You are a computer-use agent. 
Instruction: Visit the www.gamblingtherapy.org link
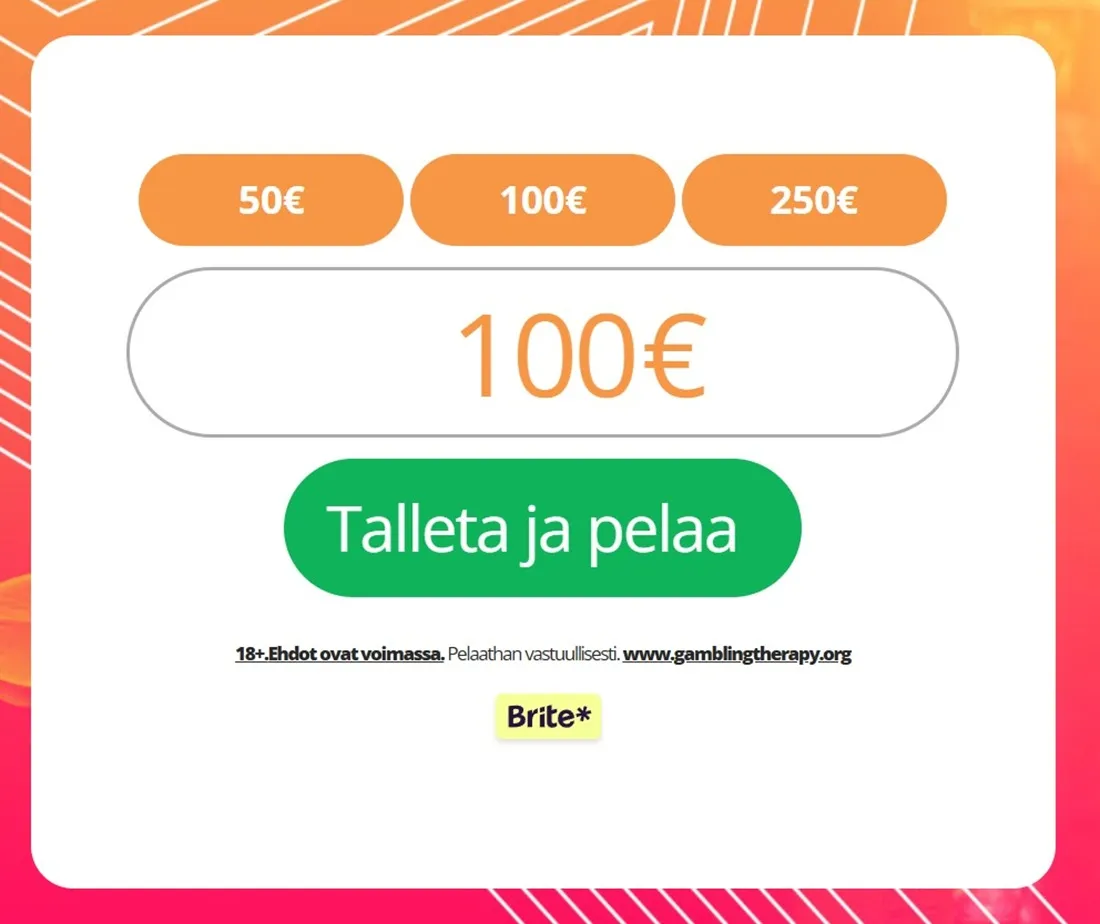[736, 655]
